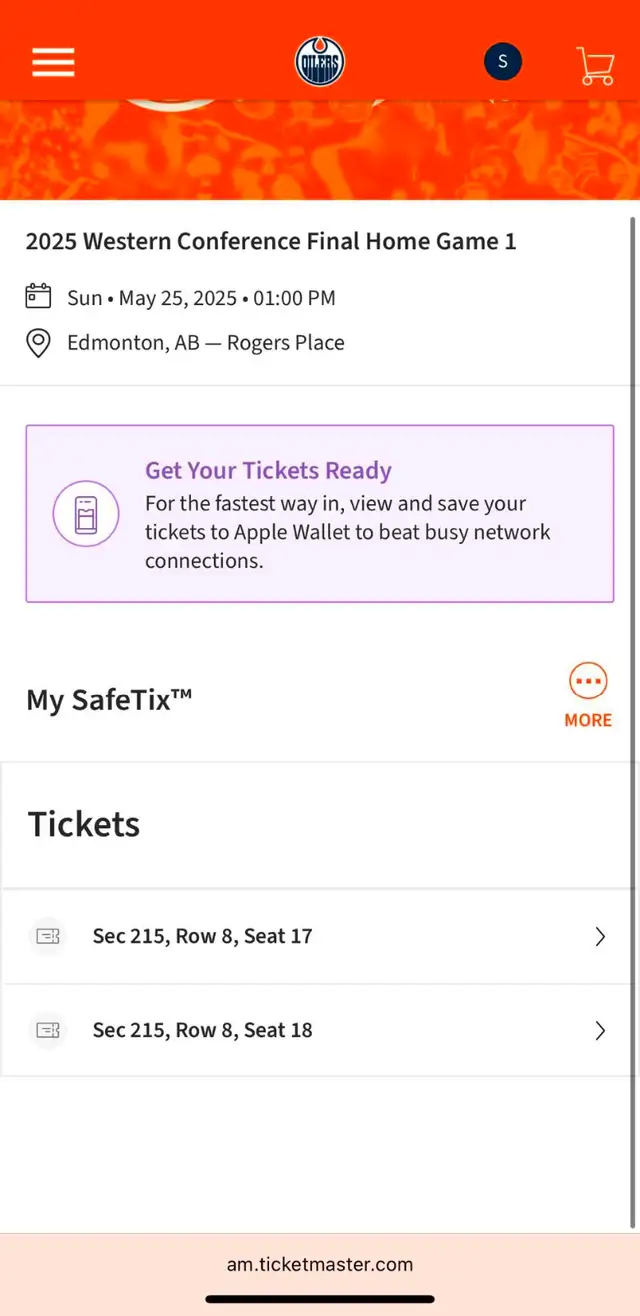Tap the Oilers logo to go home
640x1316 pixels.
coord(320,61)
